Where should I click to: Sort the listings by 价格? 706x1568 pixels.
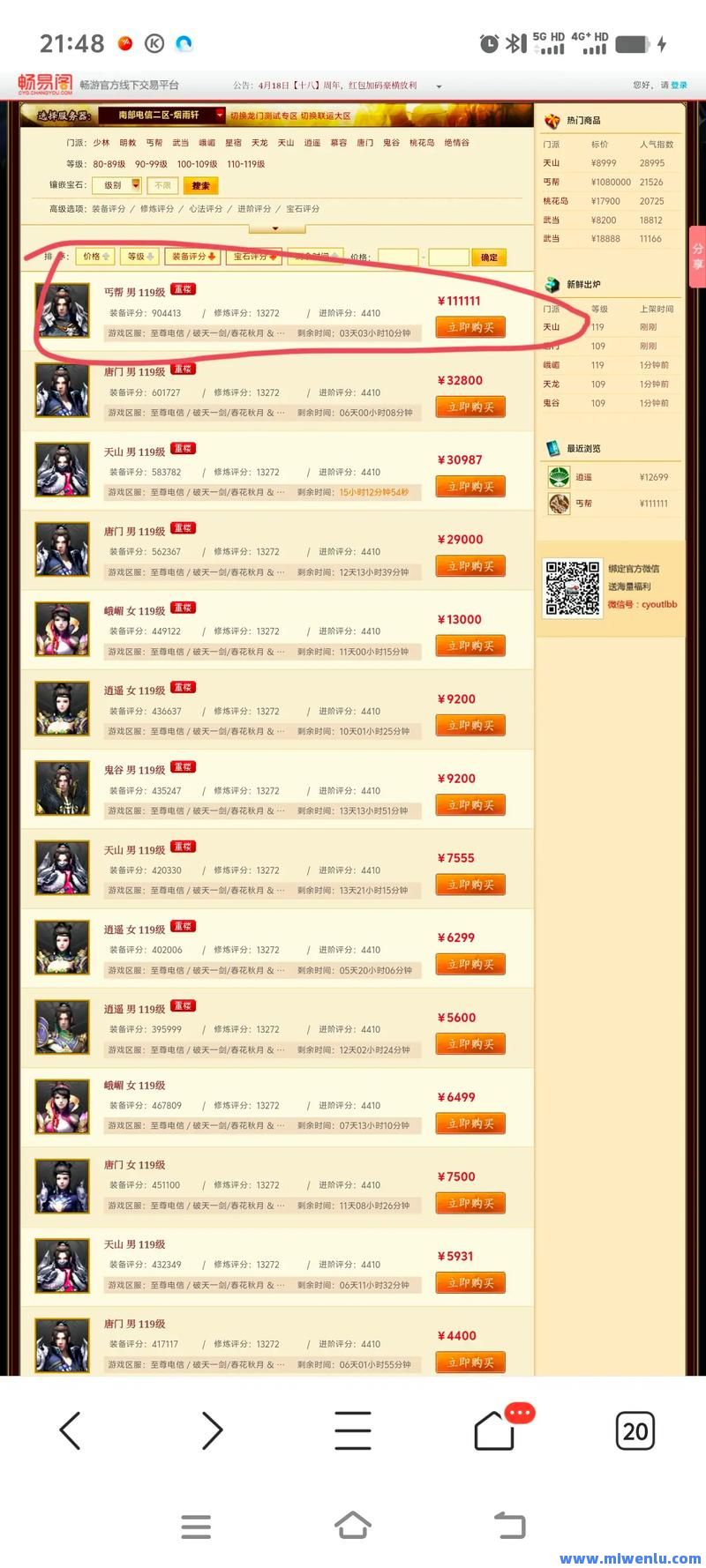tap(94, 257)
